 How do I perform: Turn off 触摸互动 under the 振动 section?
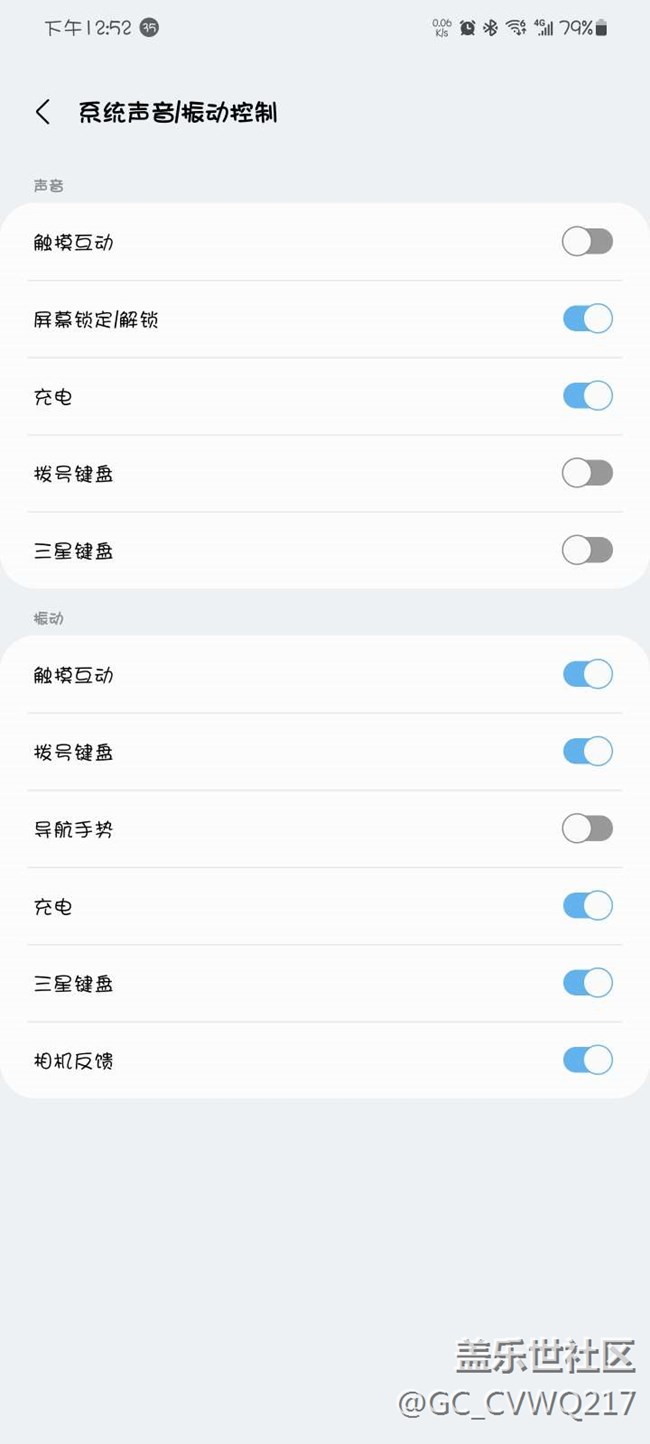[x=587, y=674]
